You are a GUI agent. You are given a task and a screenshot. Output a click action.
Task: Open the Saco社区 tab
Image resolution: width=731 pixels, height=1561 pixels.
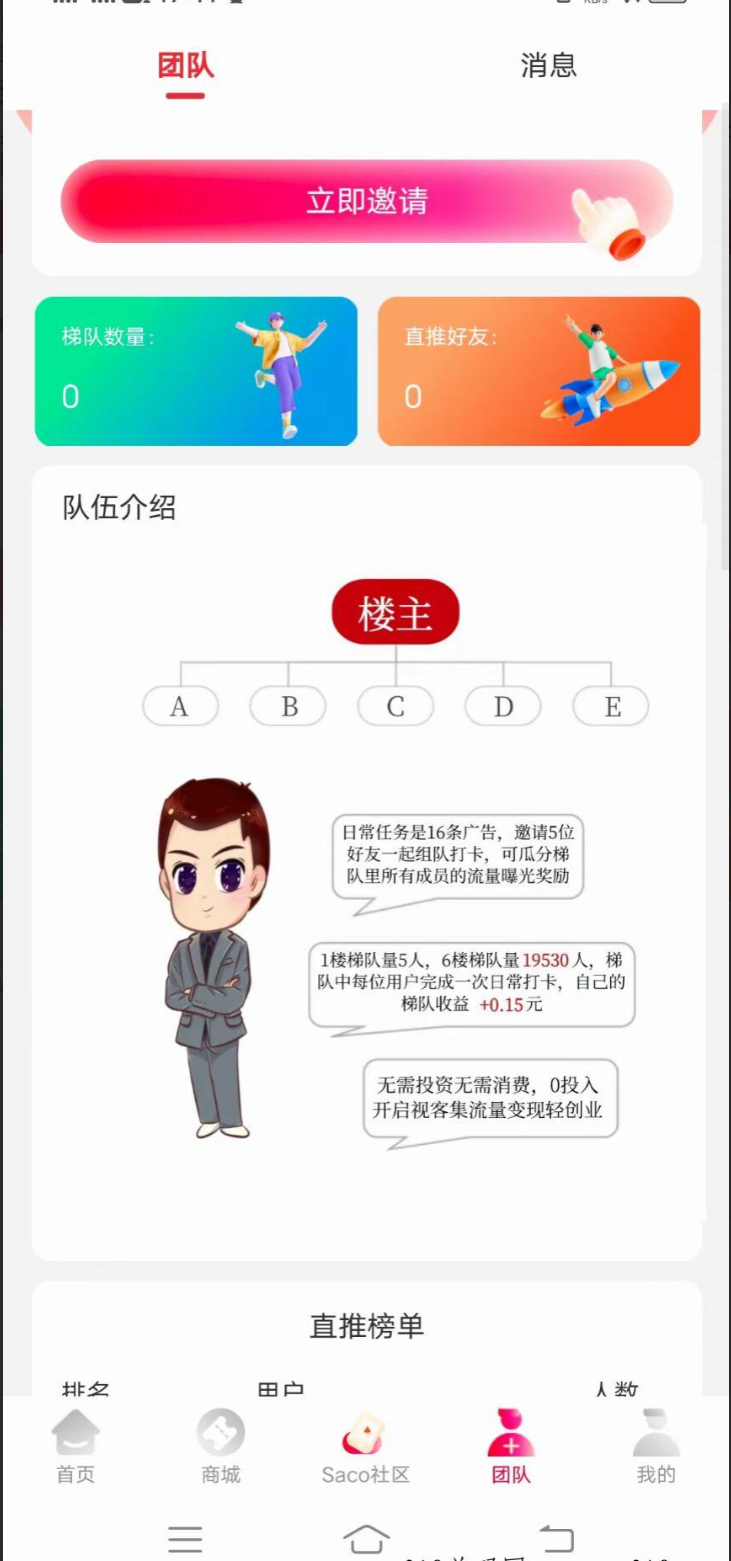coord(365,1447)
